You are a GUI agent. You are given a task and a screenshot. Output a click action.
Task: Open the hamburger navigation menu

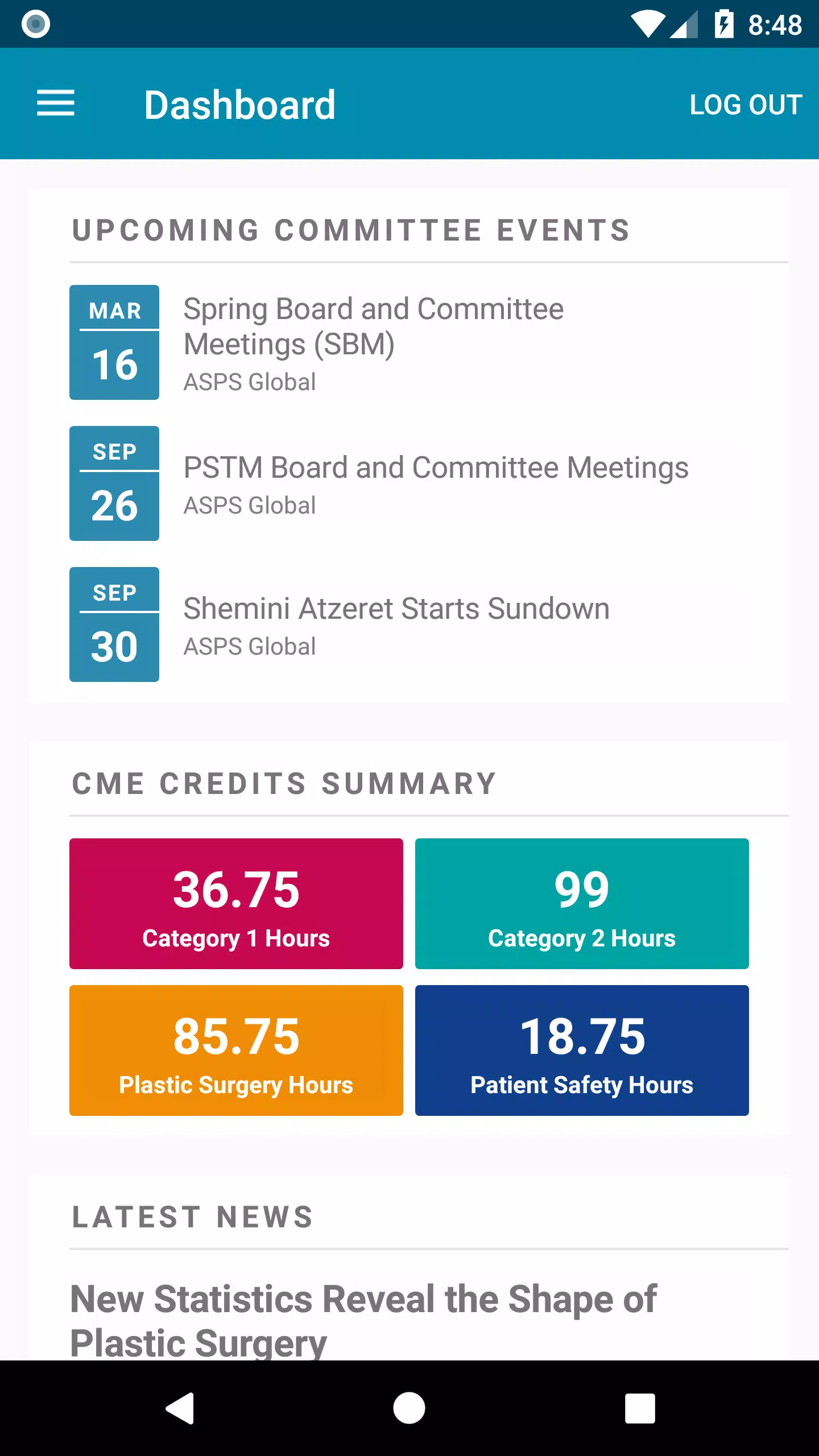(56, 104)
